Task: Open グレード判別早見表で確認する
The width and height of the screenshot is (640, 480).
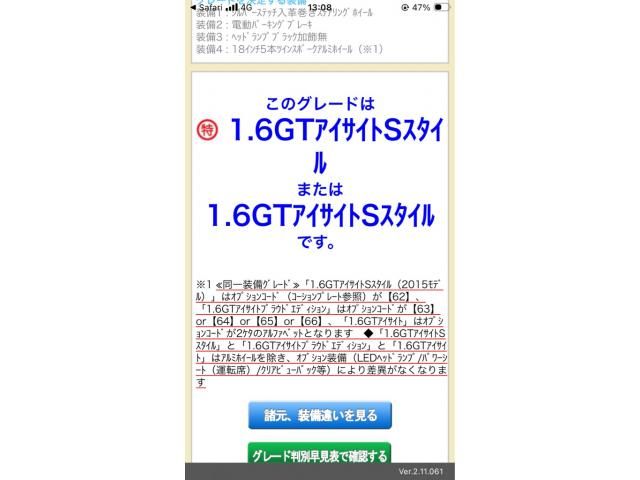Action: (x=319, y=455)
